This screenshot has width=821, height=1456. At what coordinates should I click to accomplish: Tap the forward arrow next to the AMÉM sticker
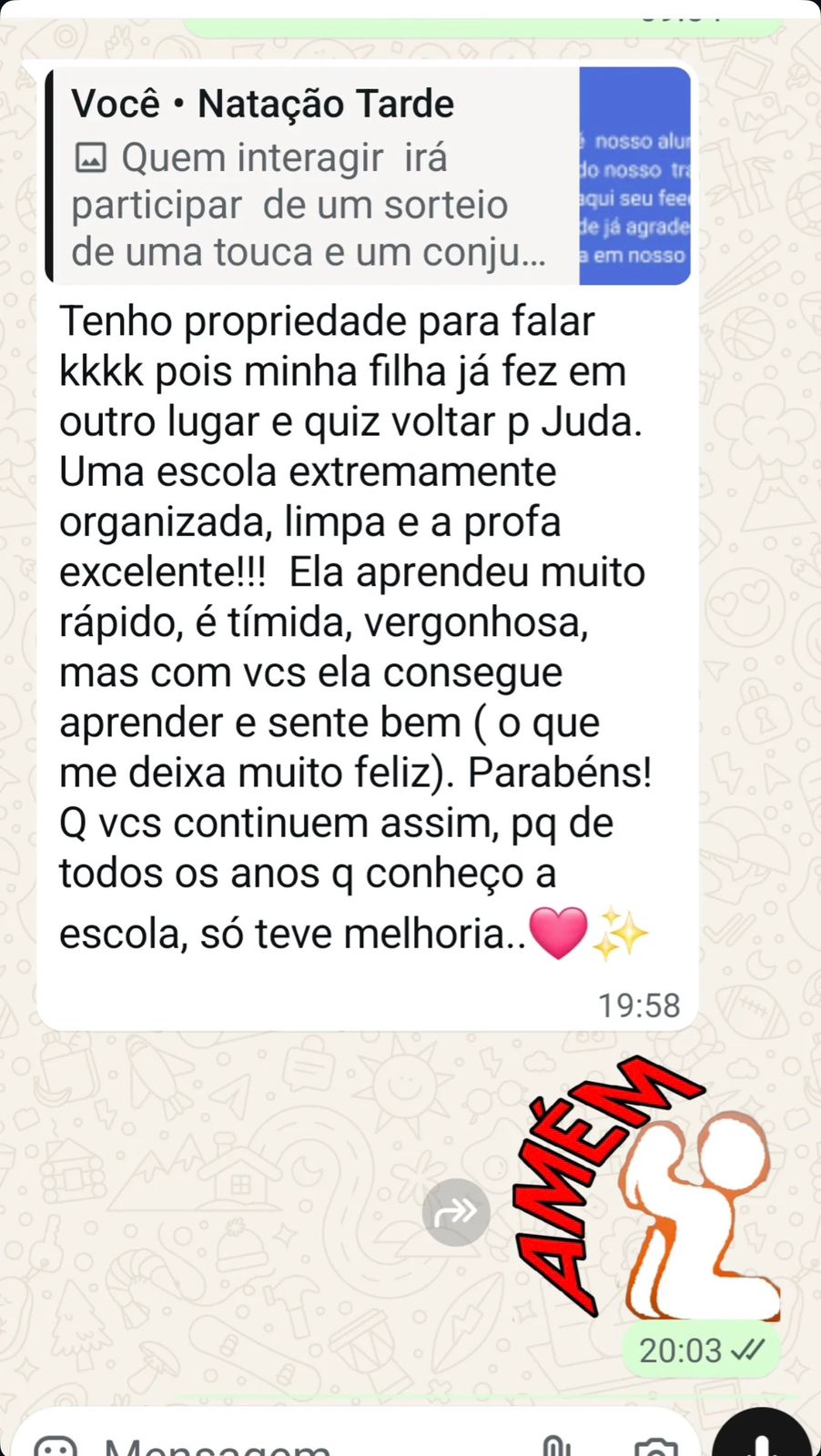(x=455, y=1211)
